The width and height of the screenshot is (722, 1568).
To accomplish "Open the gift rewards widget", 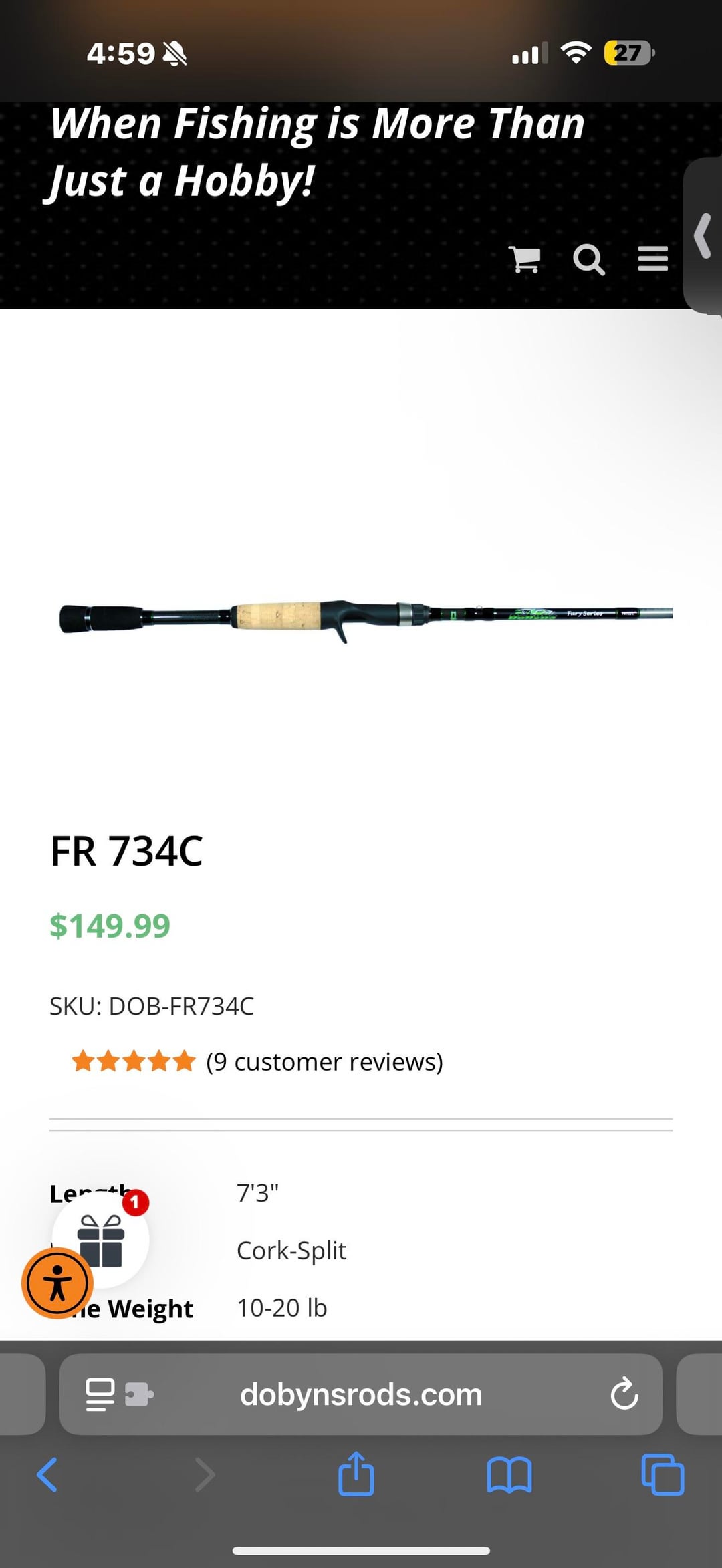I will click(x=102, y=1240).
